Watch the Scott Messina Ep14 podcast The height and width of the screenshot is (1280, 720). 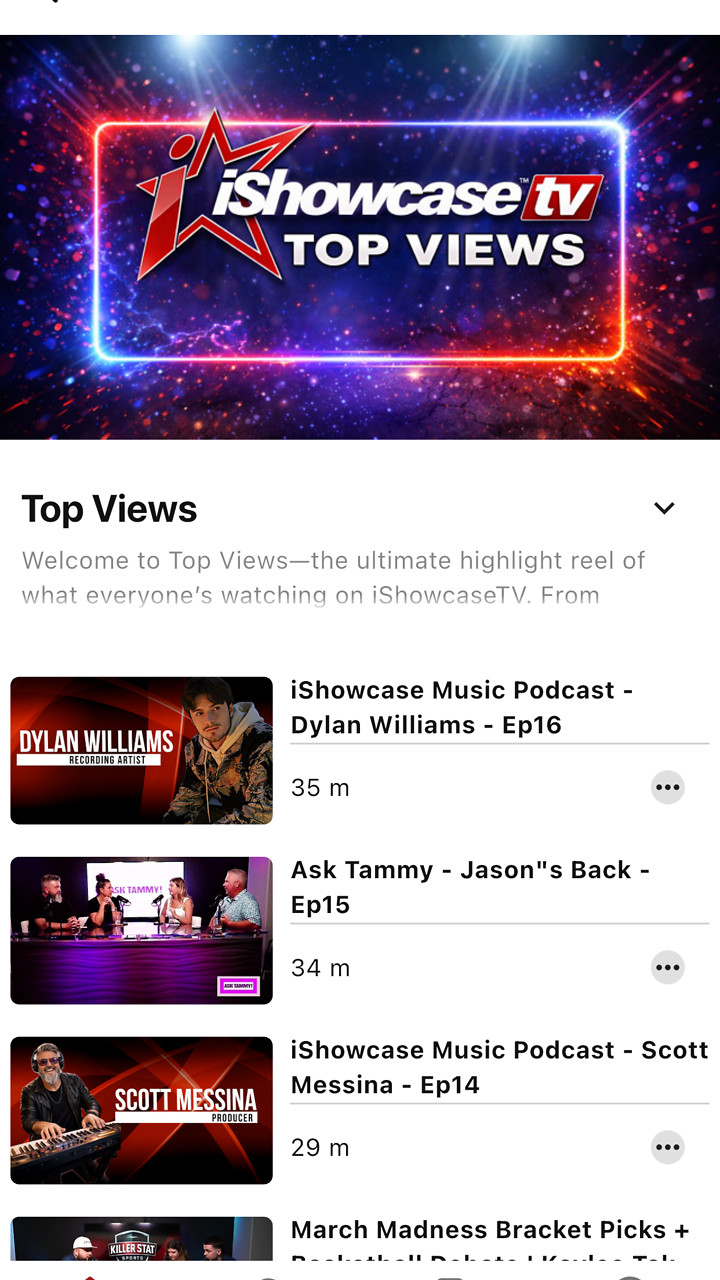point(141,1110)
